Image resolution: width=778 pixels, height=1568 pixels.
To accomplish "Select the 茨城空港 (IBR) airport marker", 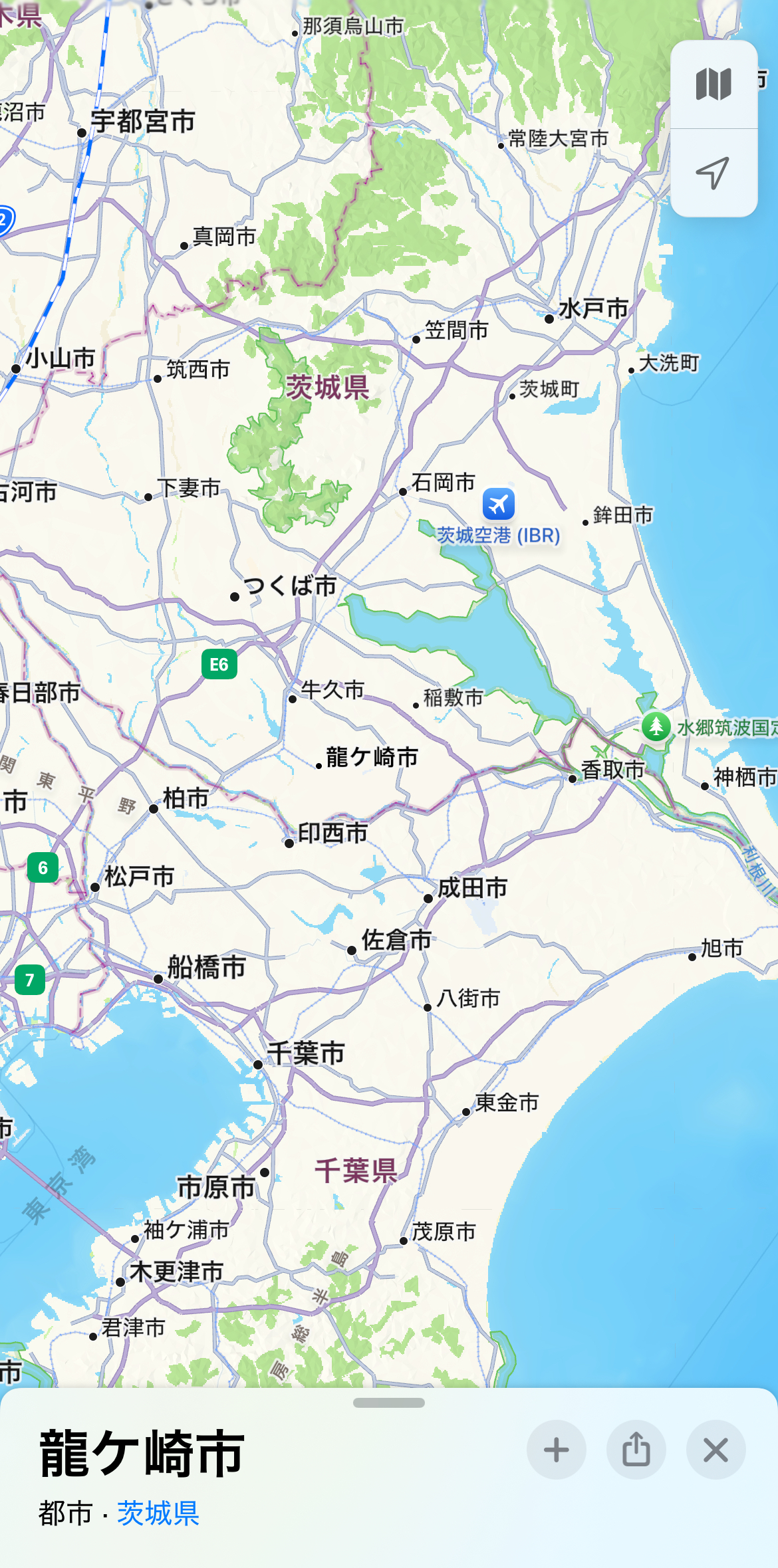I will click(x=499, y=504).
